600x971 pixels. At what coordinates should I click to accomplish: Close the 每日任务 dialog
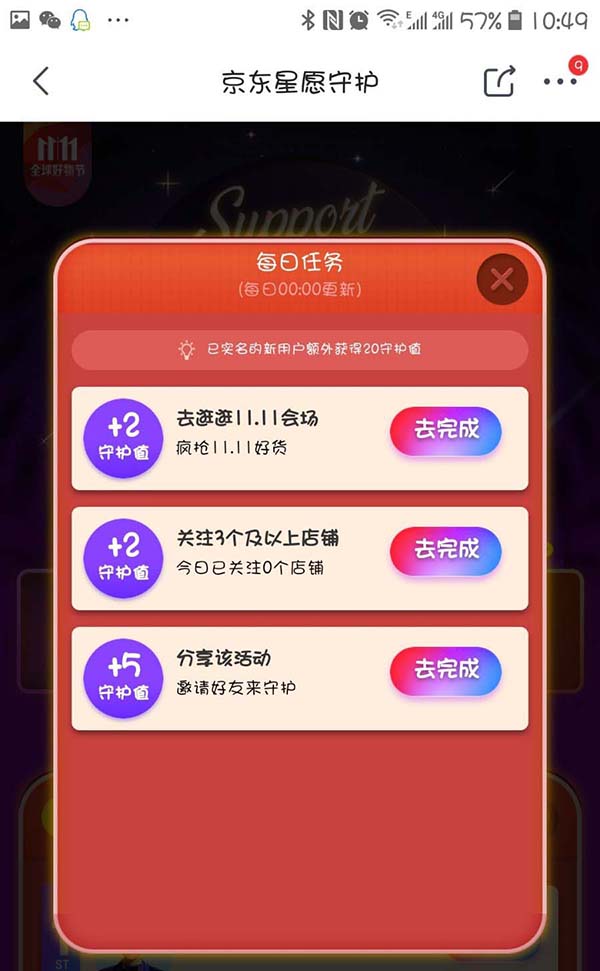click(x=502, y=279)
